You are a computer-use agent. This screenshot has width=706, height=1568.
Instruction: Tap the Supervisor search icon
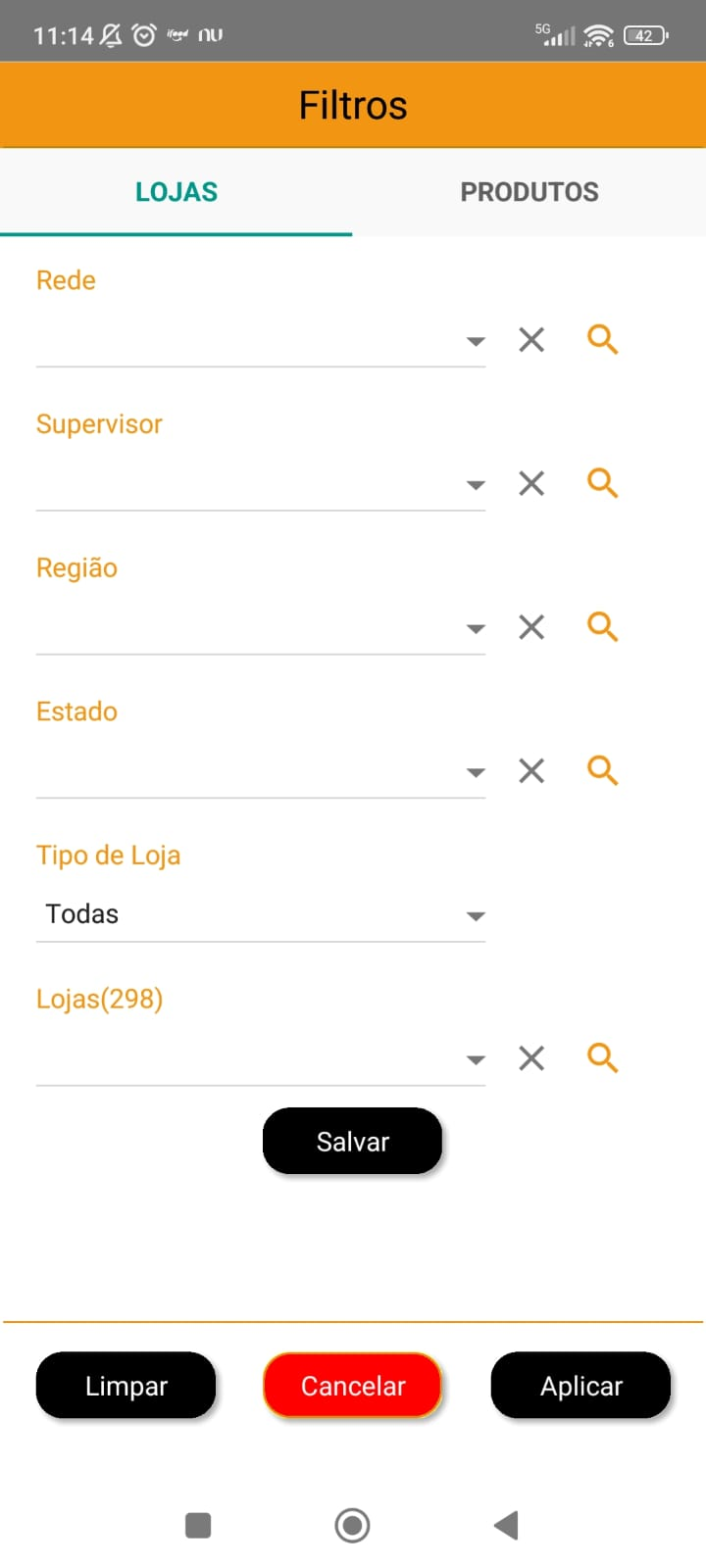pyautogui.click(x=602, y=482)
